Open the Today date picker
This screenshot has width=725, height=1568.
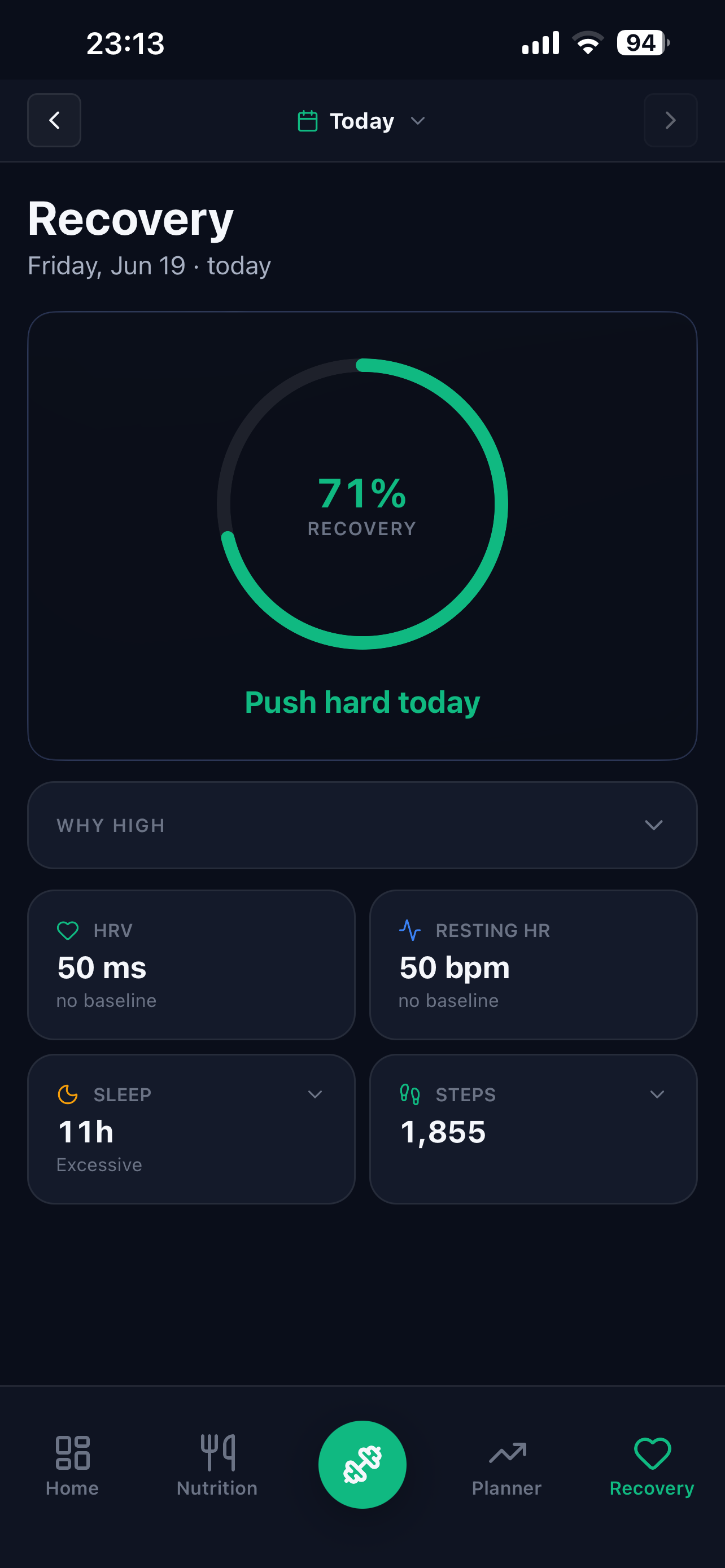click(x=361, y=121)
